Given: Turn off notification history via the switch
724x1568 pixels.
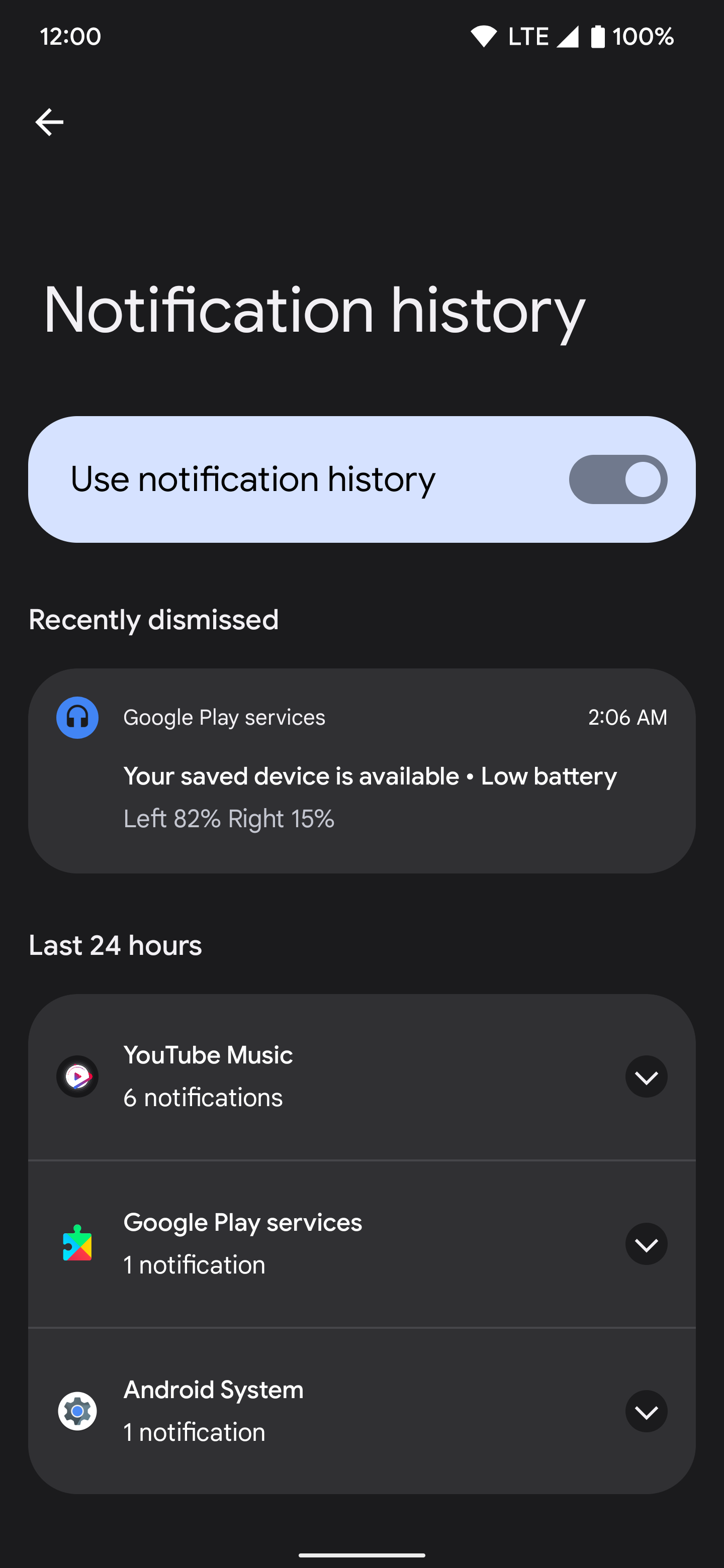Looking at the screenshot, I should (x=617, y=479).
